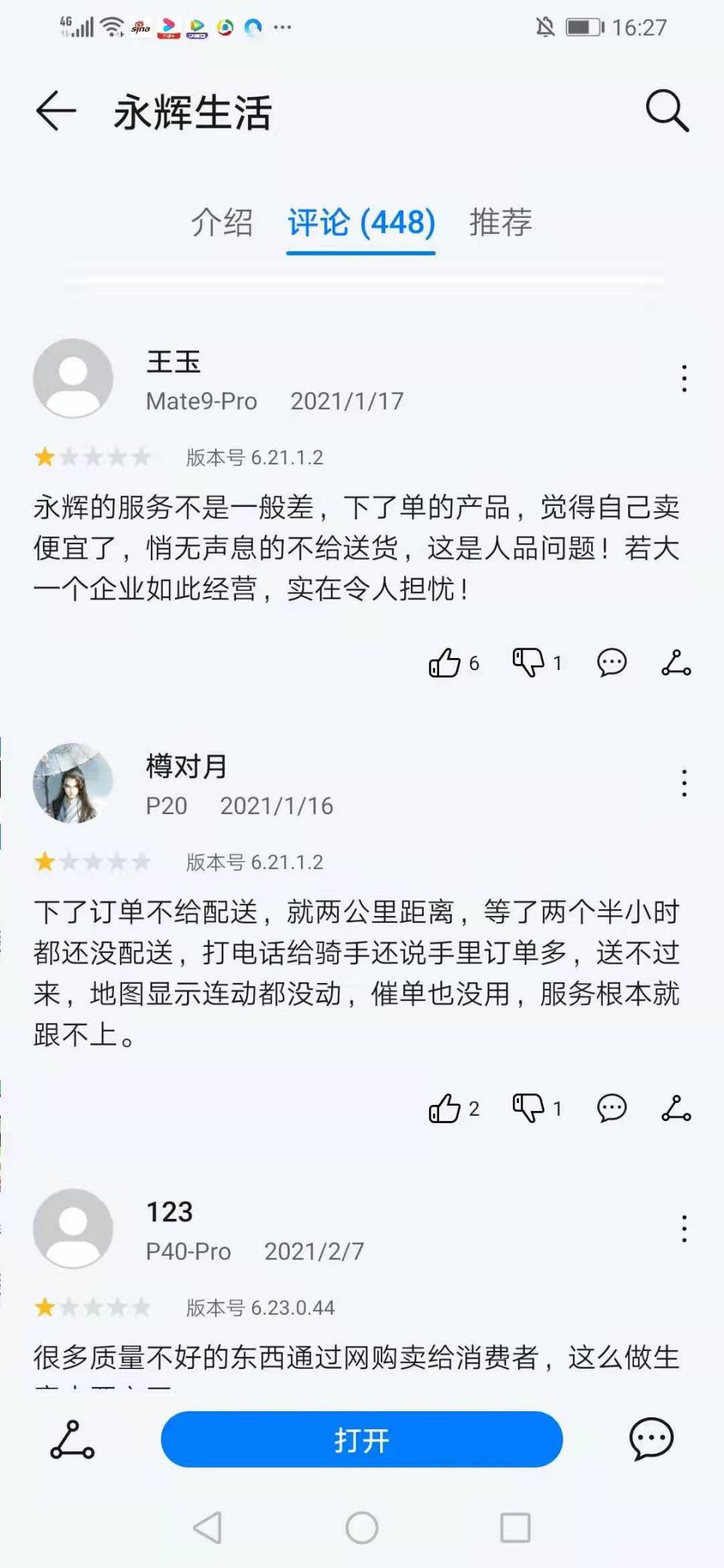The height and width of the screenshot is (1568, 724).
Task: Open overflow menu on 樽对月's review
Action: point(684,783)
